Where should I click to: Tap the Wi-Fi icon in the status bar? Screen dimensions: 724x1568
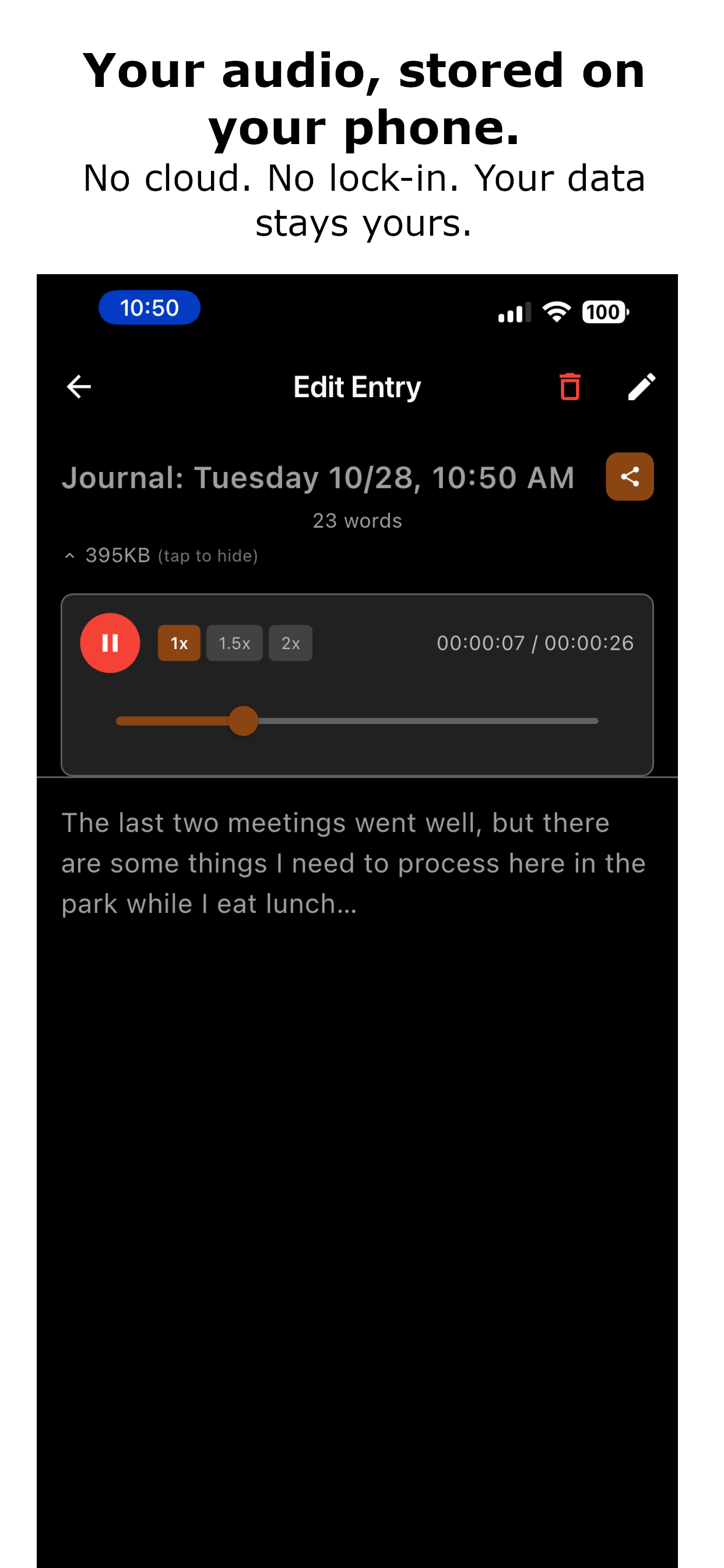(557, 311)
